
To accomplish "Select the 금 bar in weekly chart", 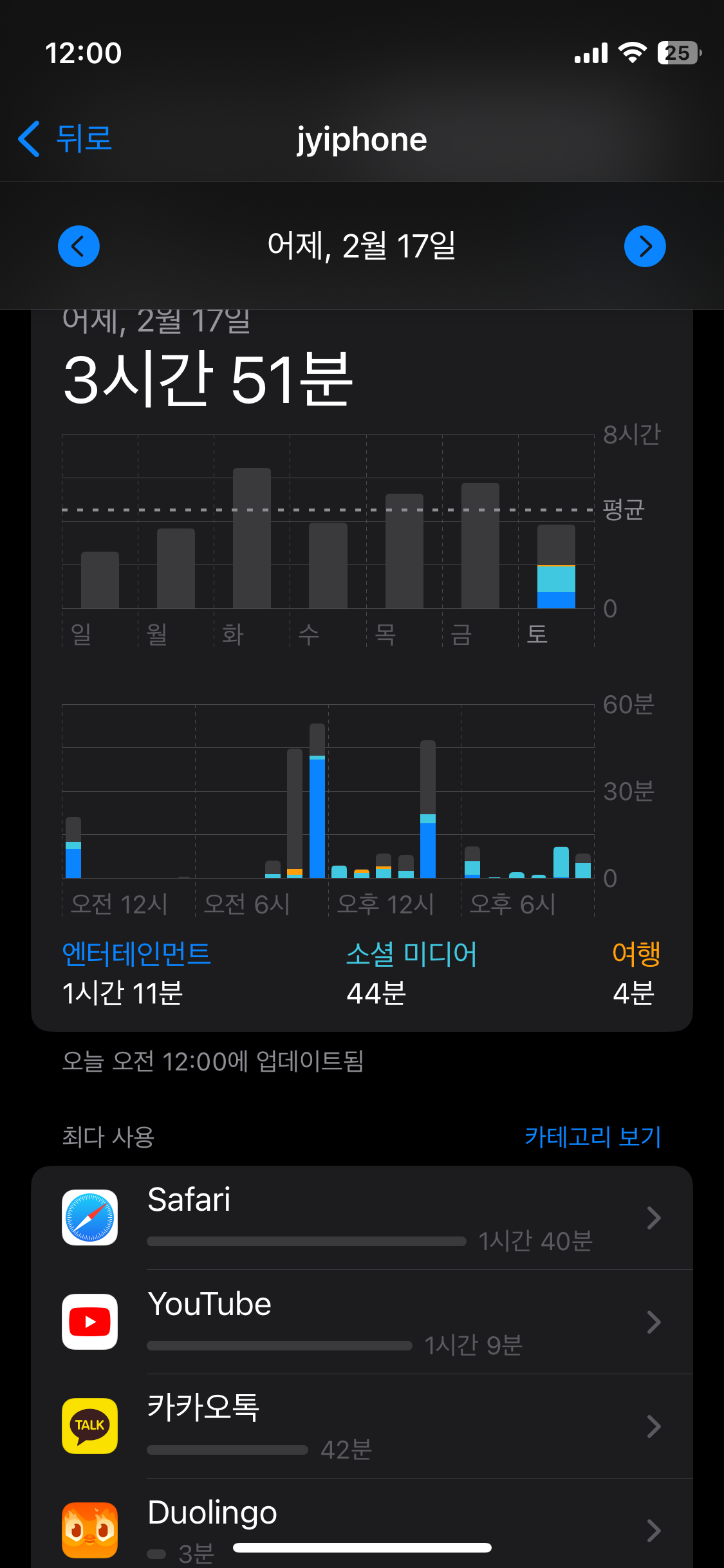I will pos(480,545).
